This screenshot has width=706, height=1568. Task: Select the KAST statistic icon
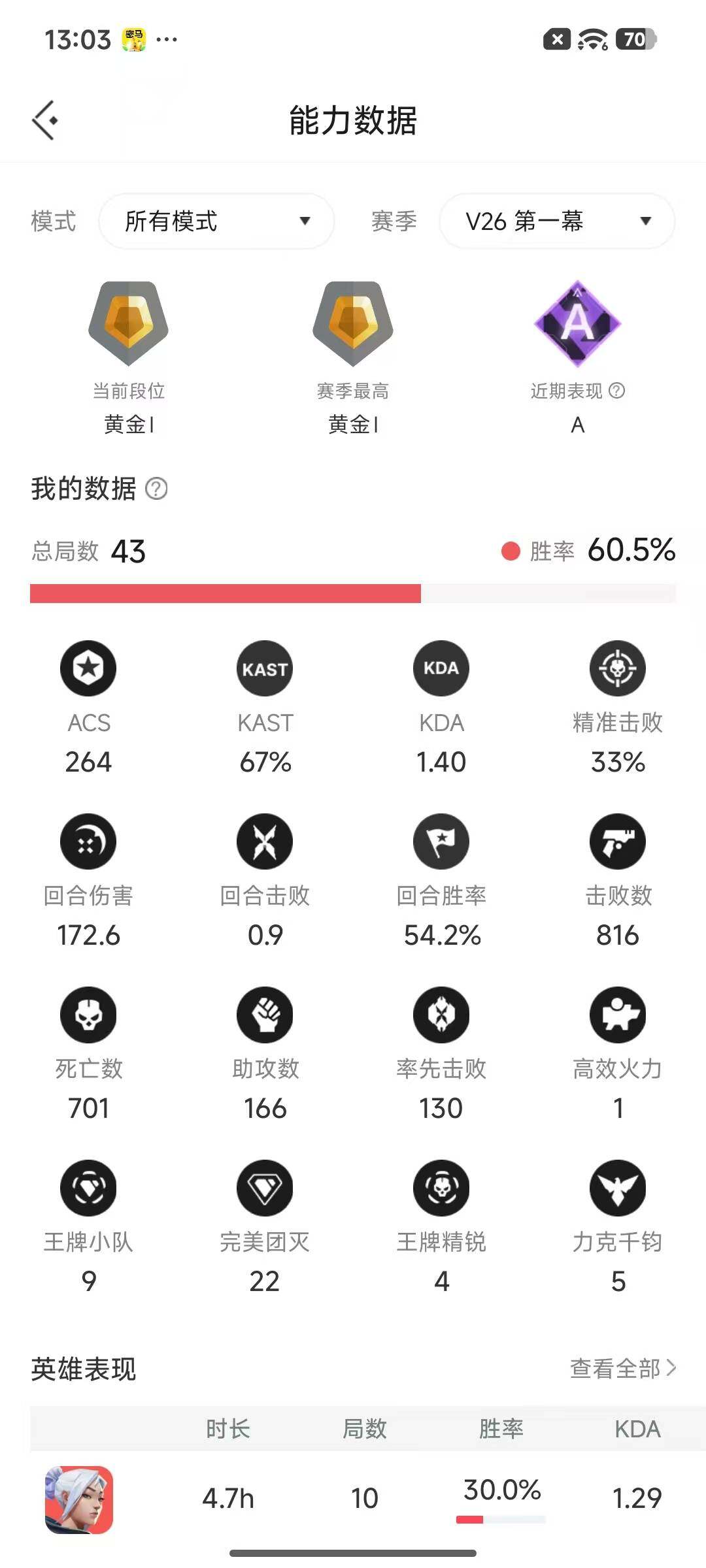point(264,668)
